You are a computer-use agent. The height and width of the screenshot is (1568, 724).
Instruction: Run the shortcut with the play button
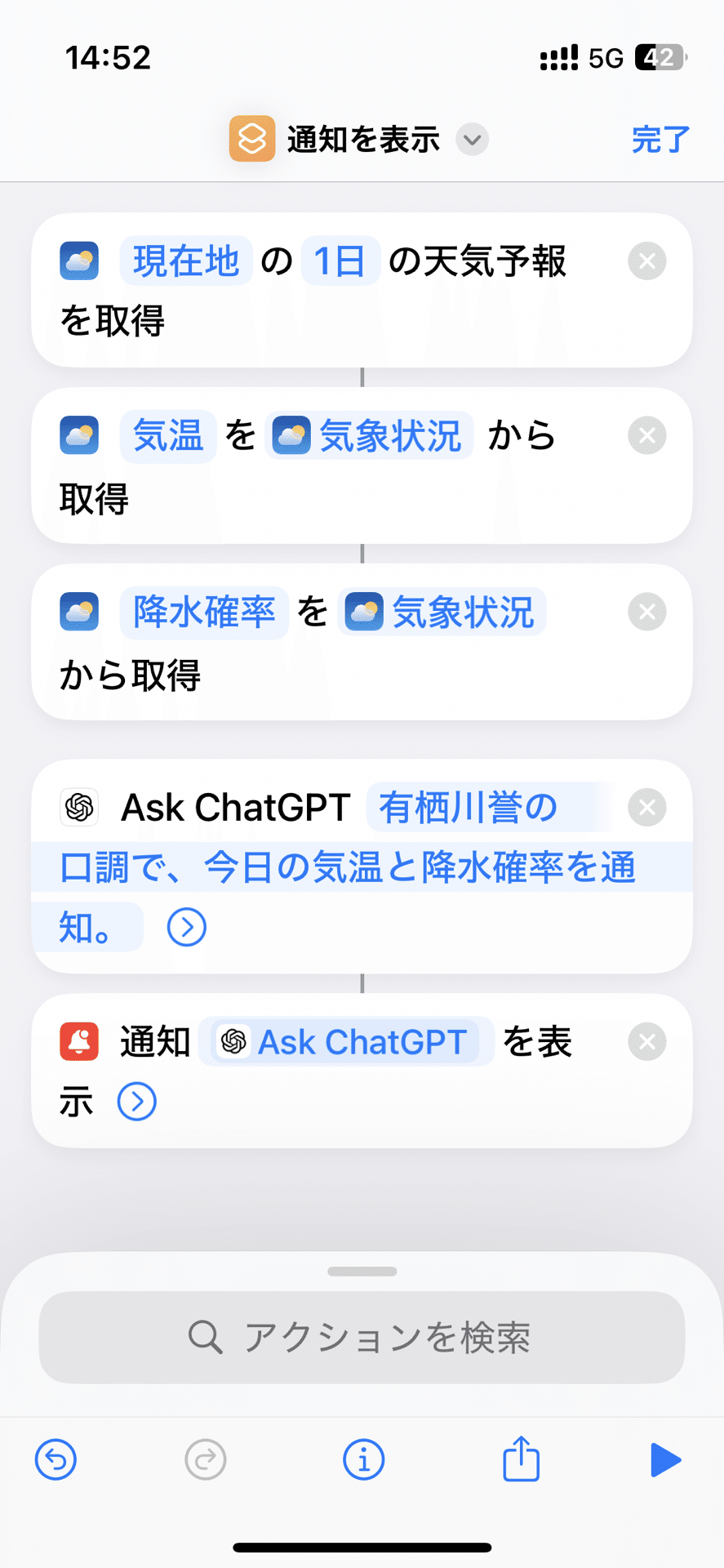pyautogui.click(x=667, y=1459)
